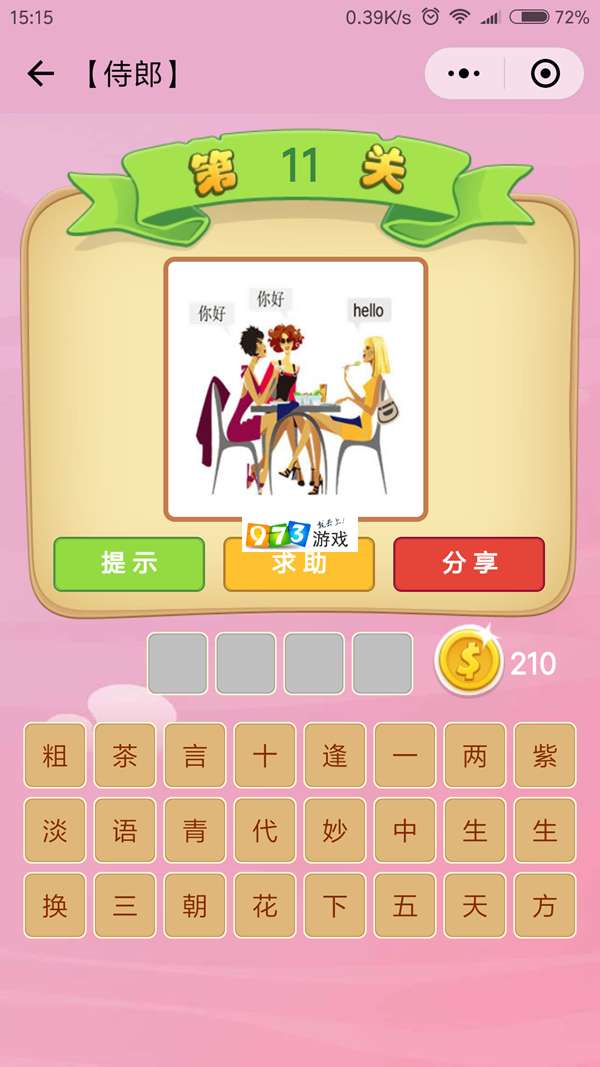This screenshot has height=1067, width=600.
Task: Open the gold coin balance icon
Action: tap(468, 662)
